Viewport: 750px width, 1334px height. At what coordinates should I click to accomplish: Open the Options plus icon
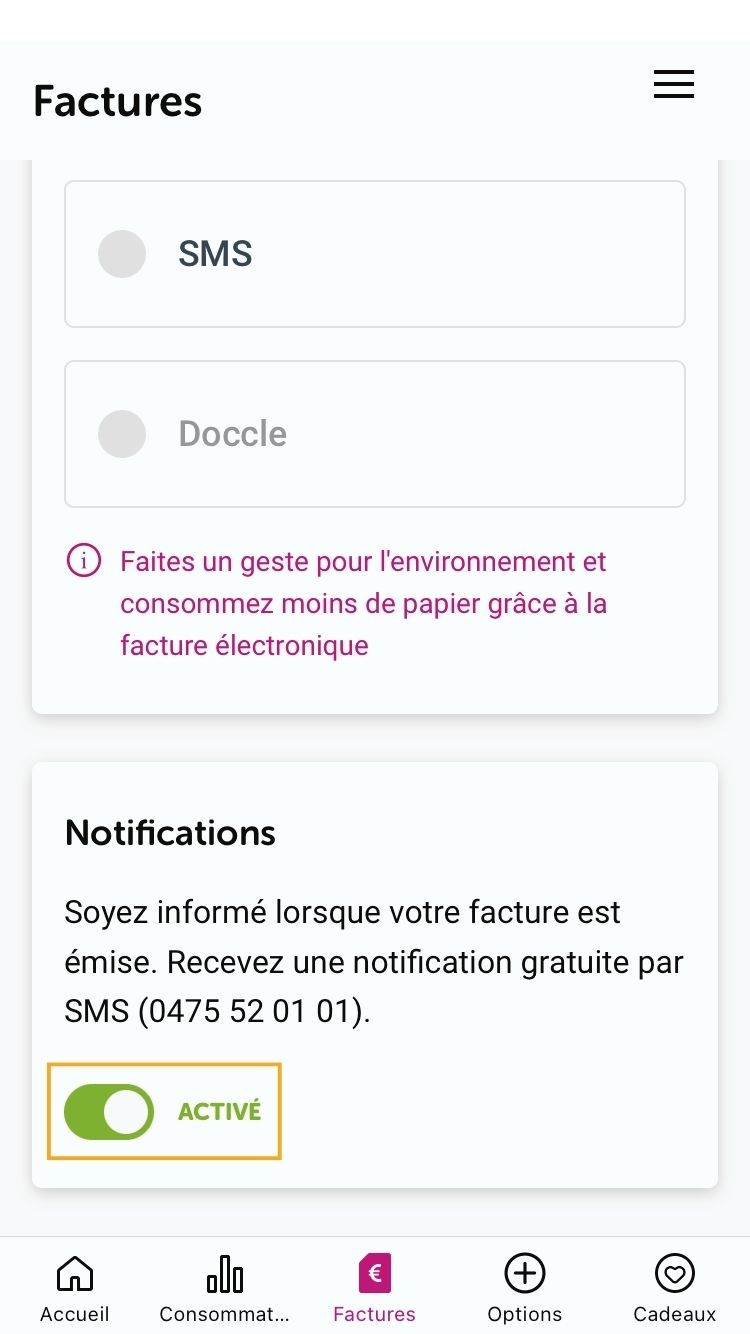point(524,1271)
